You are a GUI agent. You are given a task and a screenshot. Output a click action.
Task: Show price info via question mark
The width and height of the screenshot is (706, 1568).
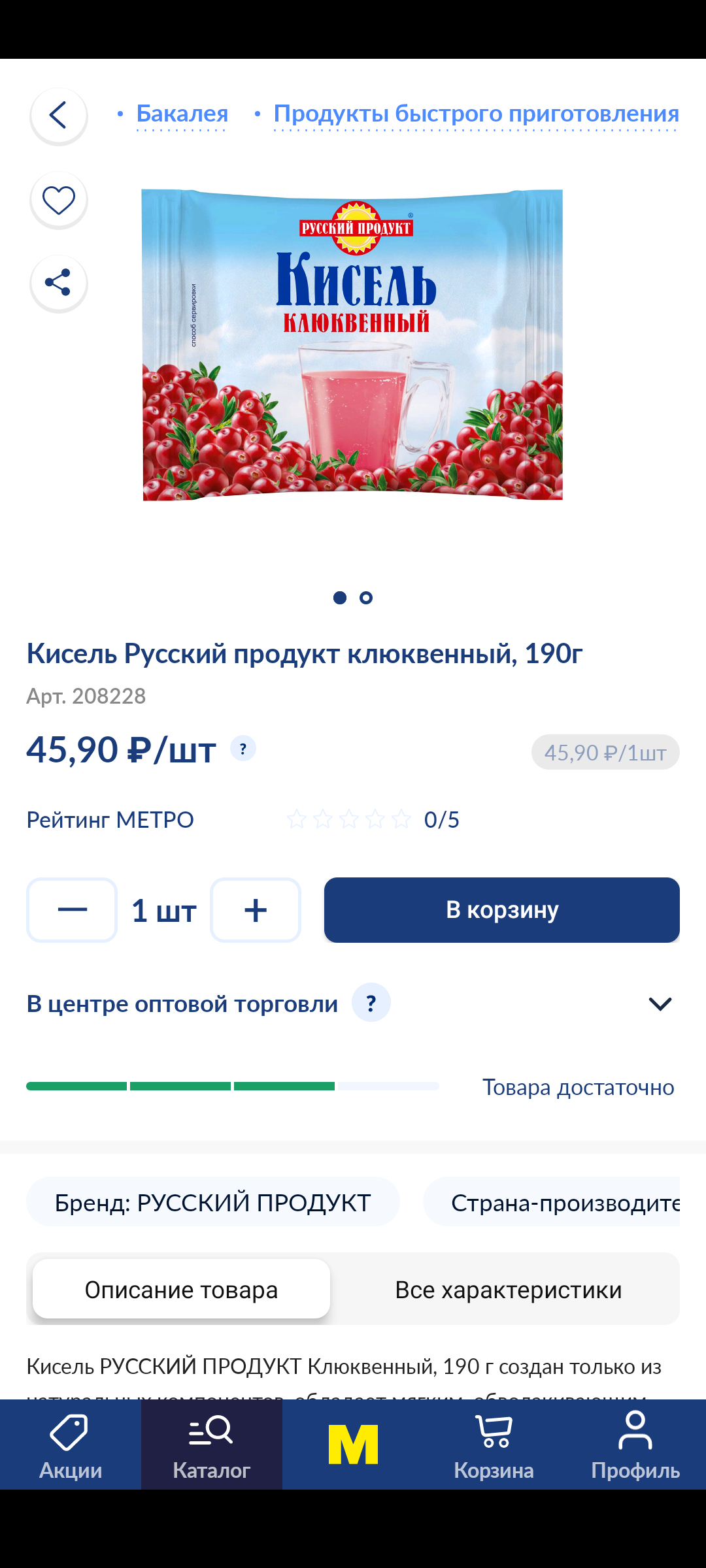243,749
